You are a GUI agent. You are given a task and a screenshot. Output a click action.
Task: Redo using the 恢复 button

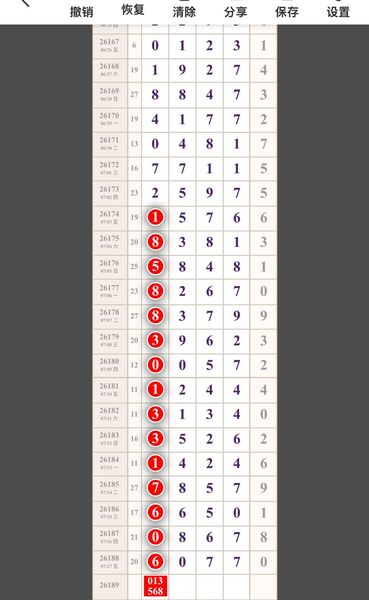click(133, 10)
